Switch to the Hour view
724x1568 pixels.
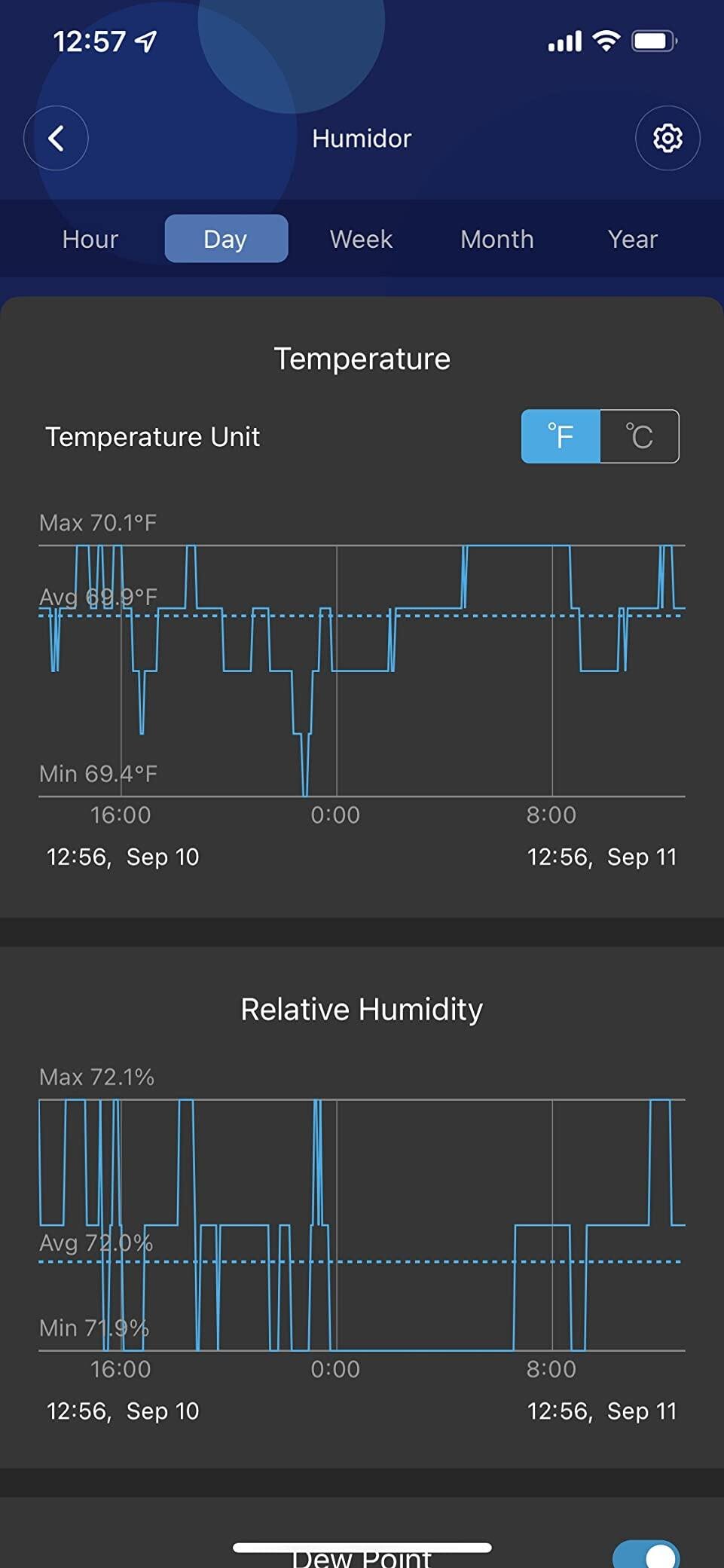[x=90, y=240]
